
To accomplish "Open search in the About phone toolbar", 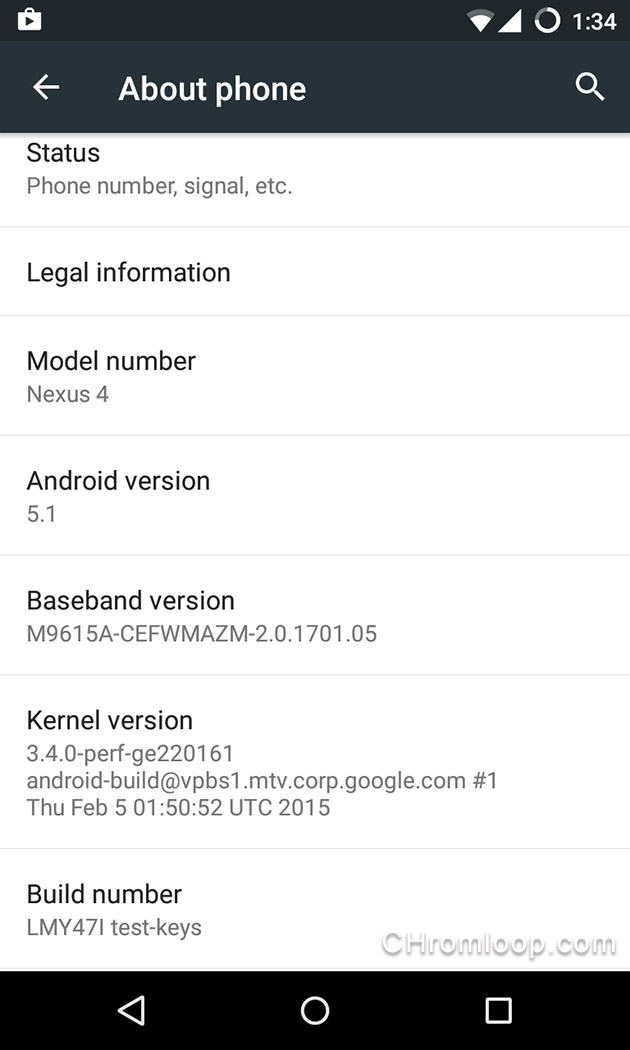I will (x=590, y=88).
